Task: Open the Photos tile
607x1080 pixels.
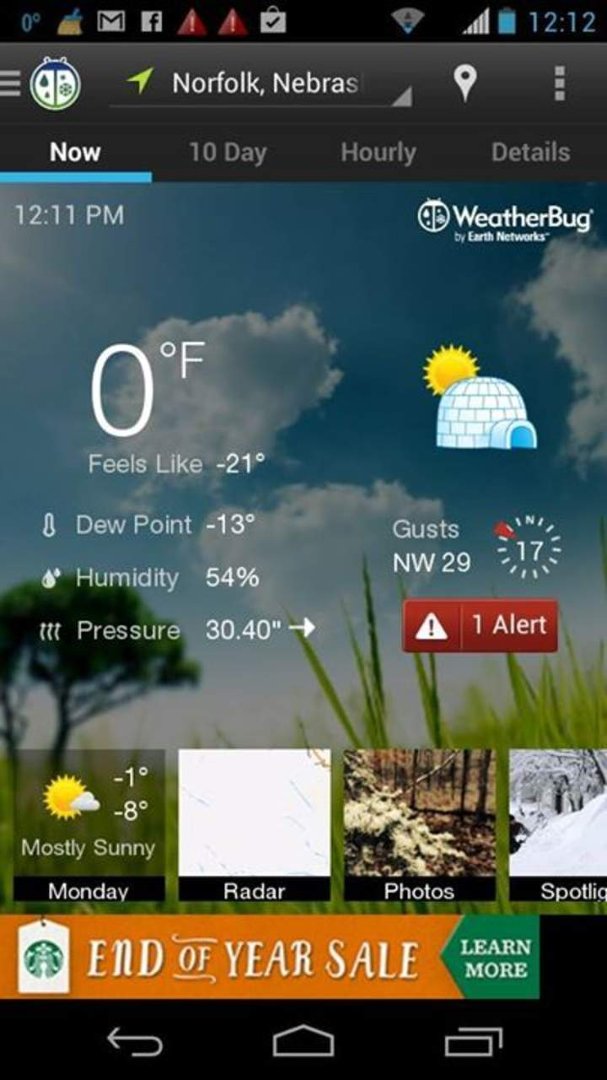Action: click(x=420, y=825)
